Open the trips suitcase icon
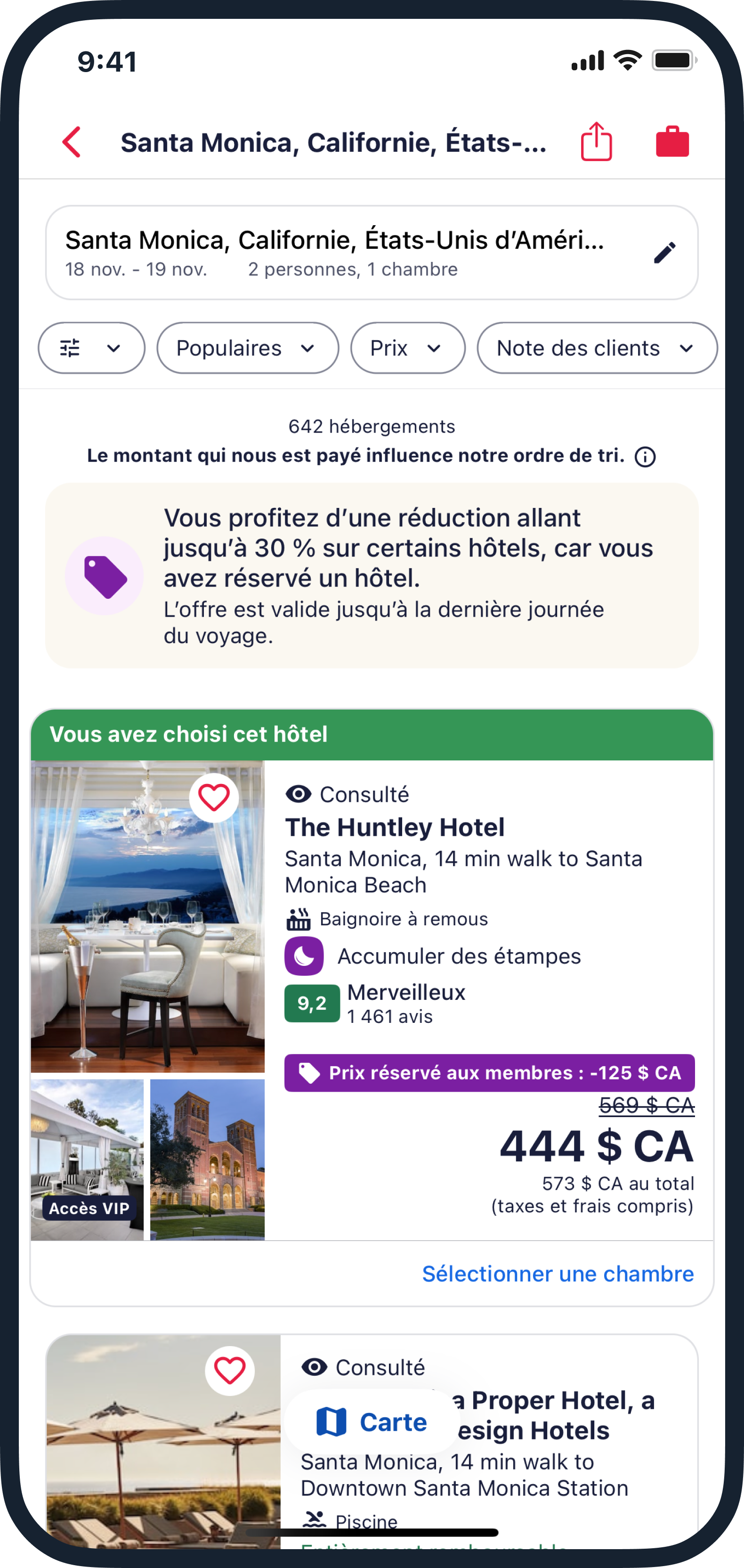This screenshot has width=744, height=1568. (672, 142)
